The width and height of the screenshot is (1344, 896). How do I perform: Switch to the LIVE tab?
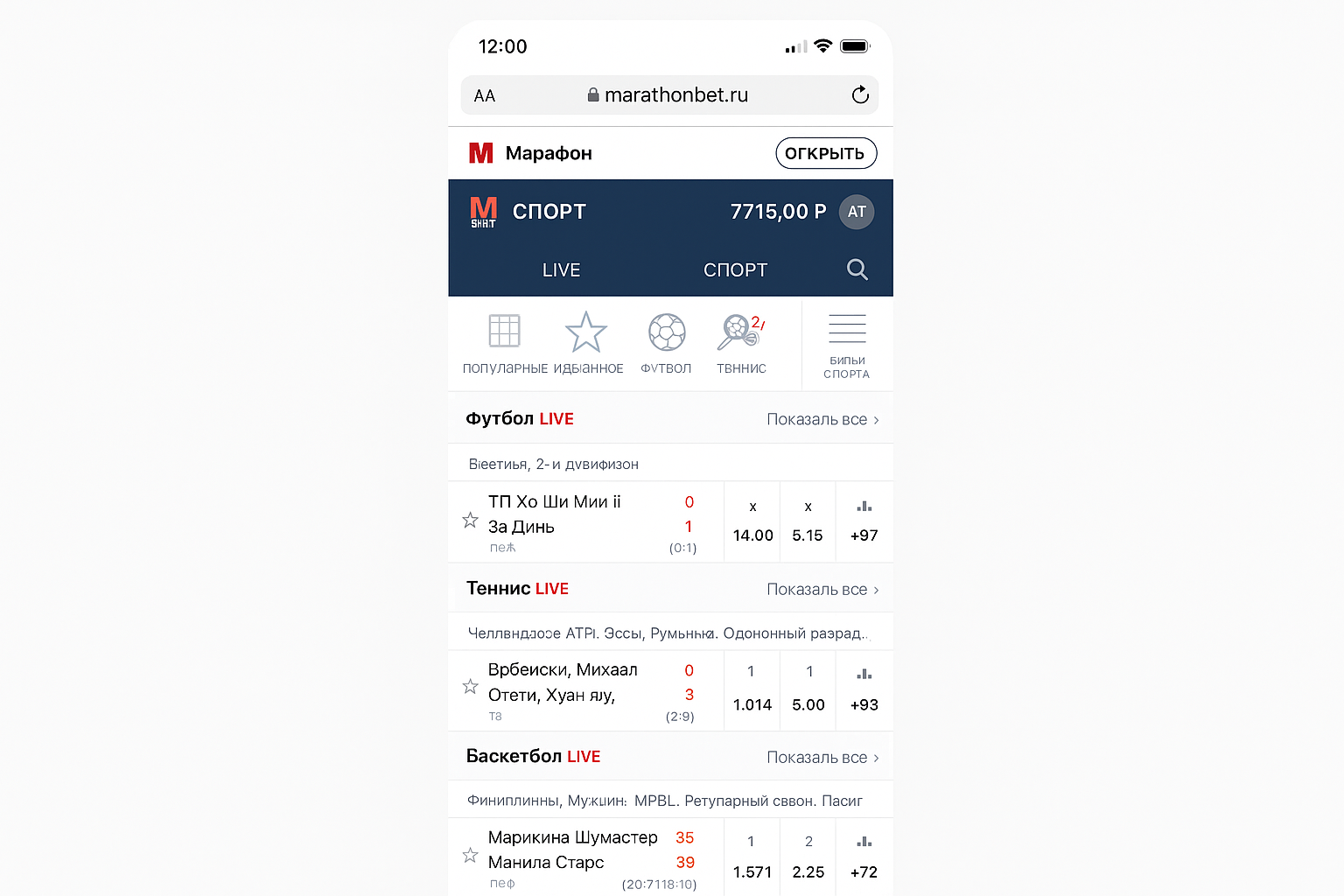(x=561, y=270)
